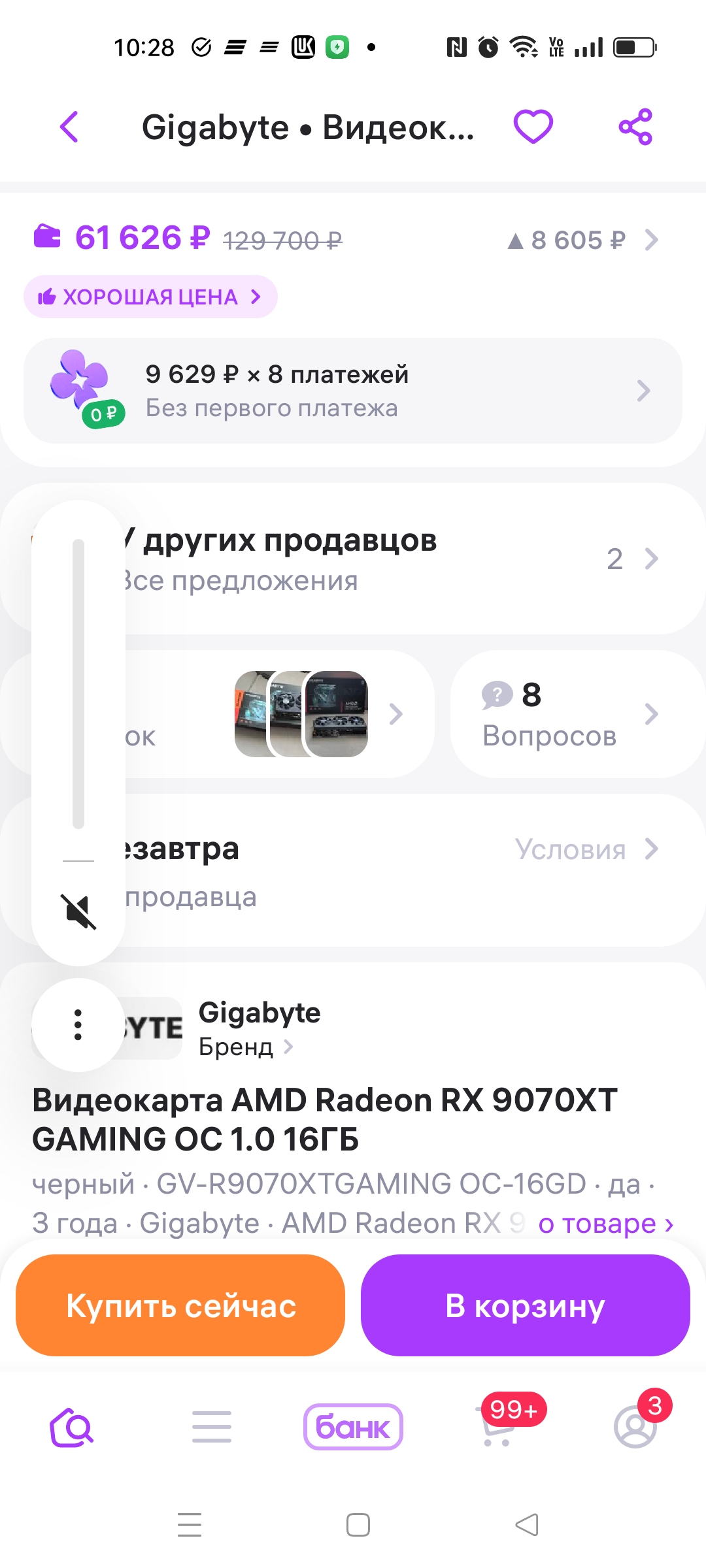Open the ХОРОШАЯ ЦЕНА badge
The height and width of the screenshot is (1568, 706).
(x=150, y=297)
